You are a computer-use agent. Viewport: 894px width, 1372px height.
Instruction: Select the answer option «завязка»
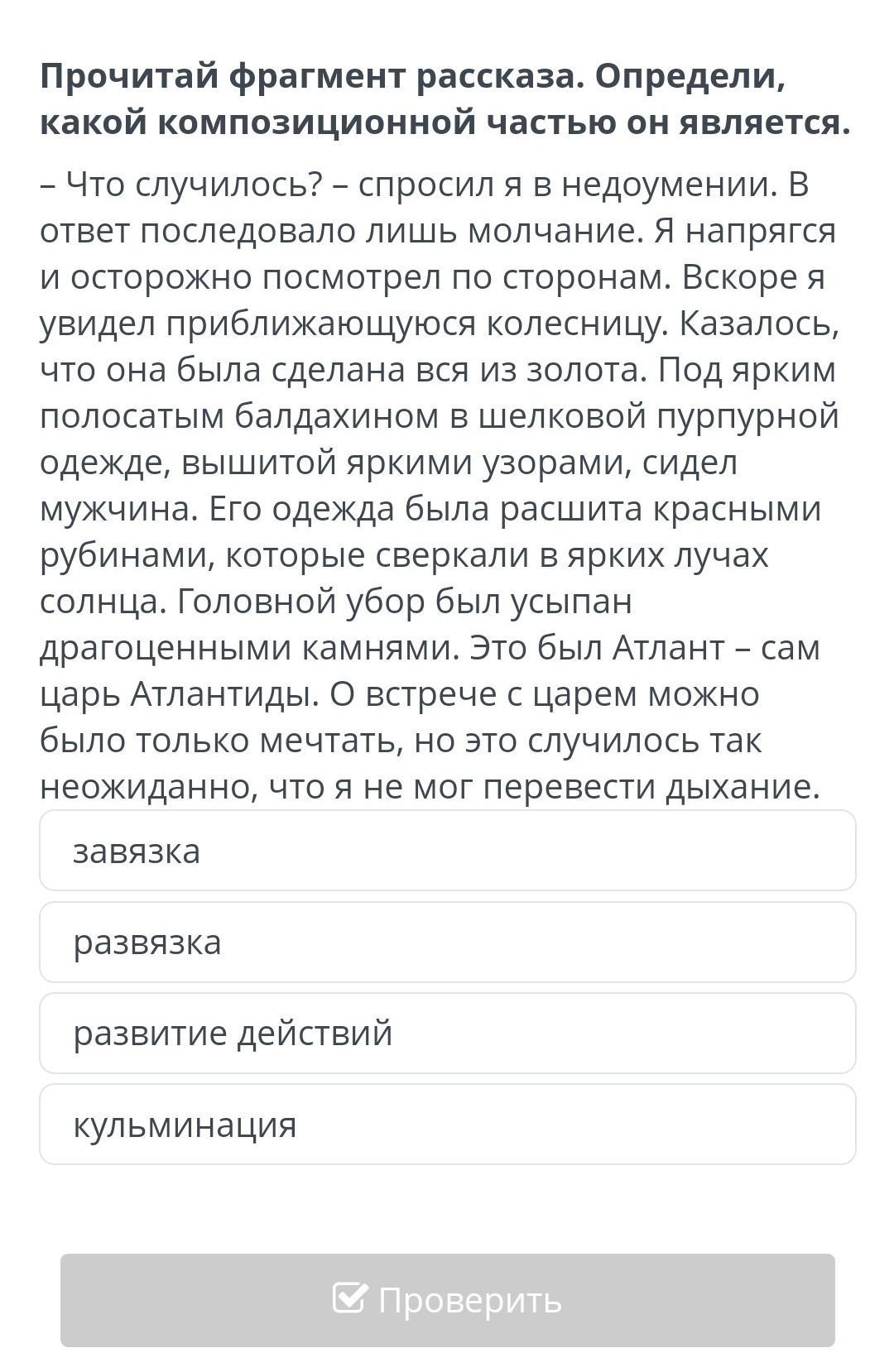tap(447, 851)
